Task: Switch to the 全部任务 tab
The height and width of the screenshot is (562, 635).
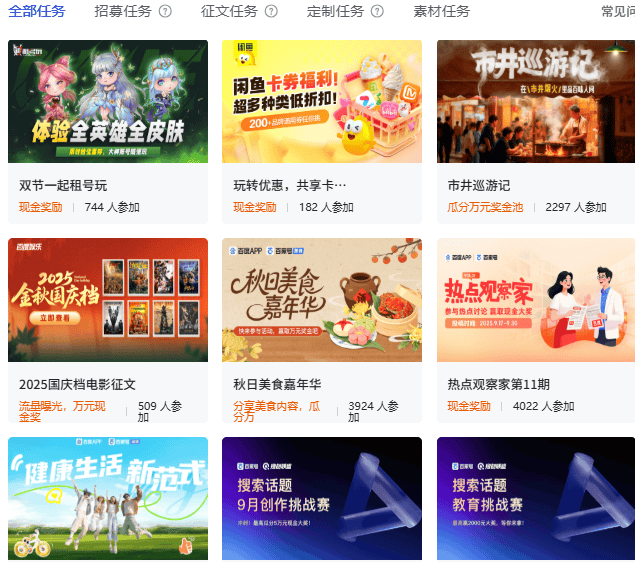Action: 37,12
